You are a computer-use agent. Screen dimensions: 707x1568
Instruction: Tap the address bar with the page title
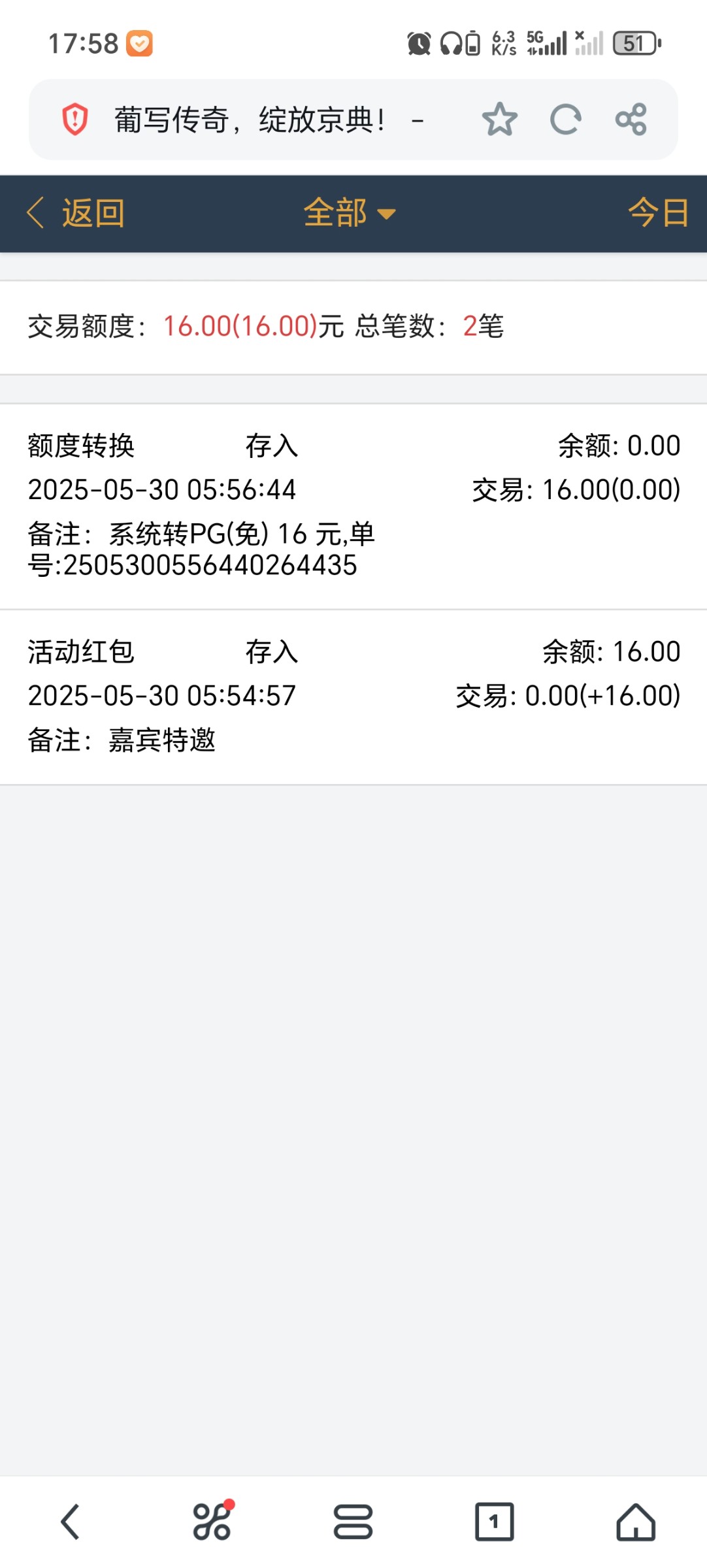[269, 120]
